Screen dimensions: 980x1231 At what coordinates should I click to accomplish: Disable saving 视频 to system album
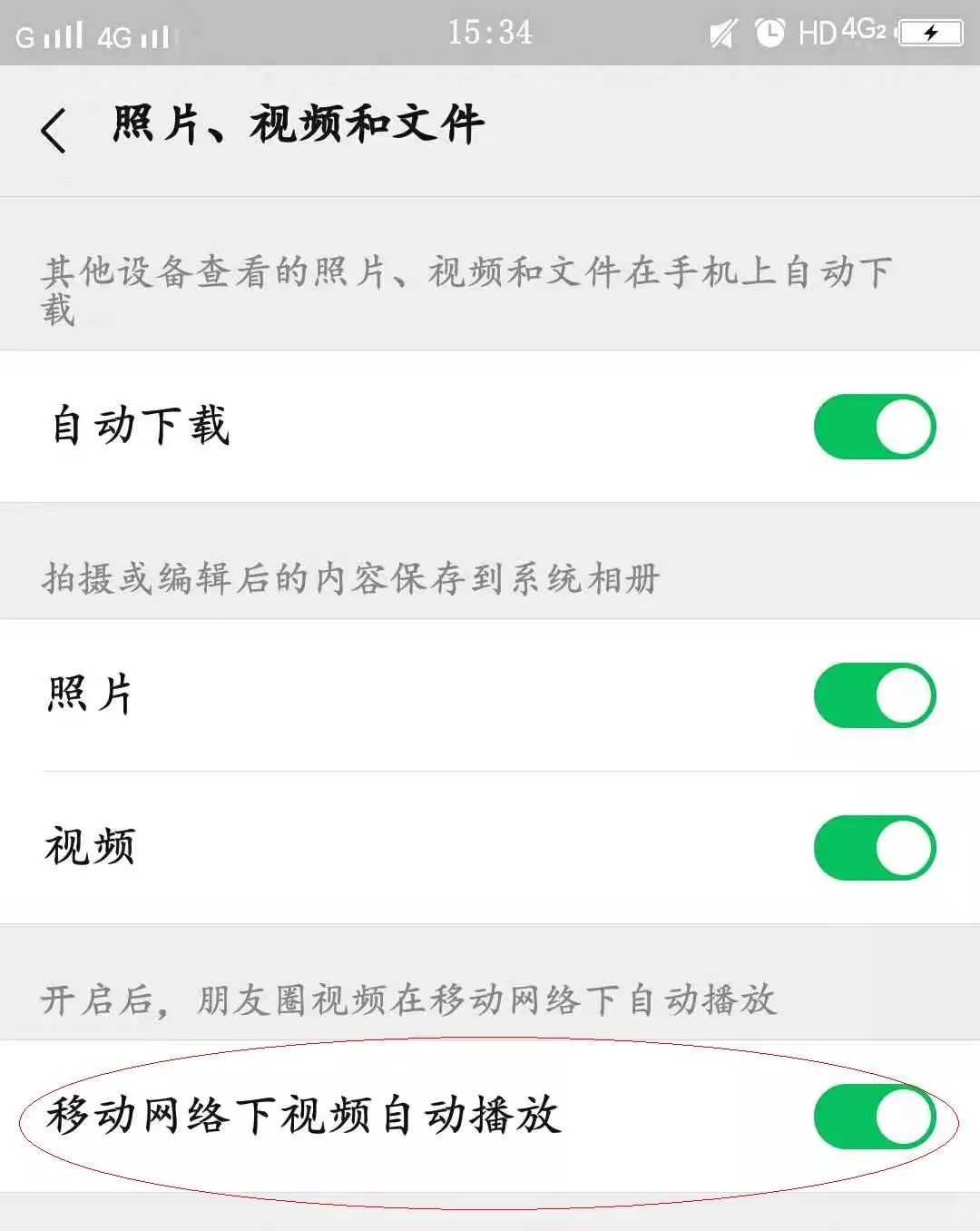[x=874, y=848]
